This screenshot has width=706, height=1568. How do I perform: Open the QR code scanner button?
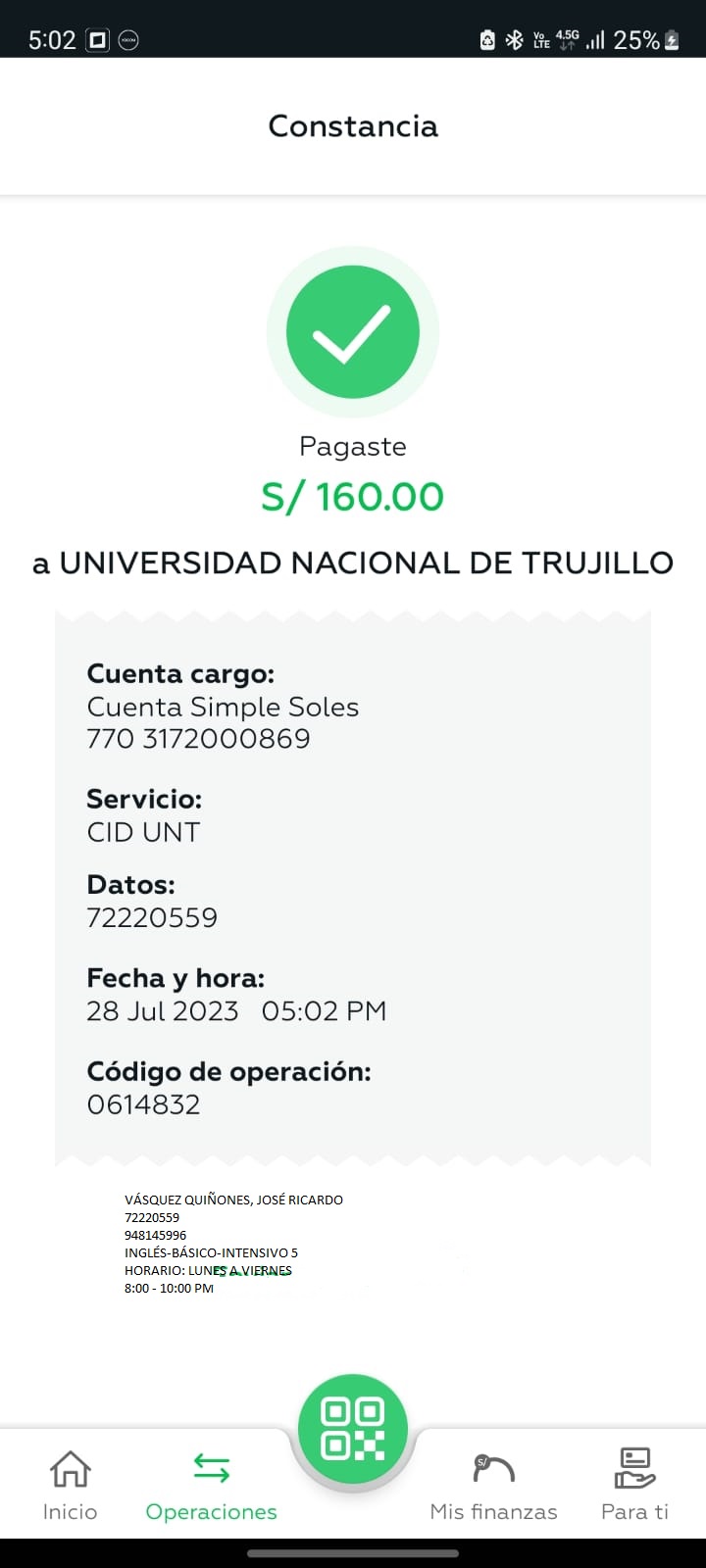(353, 1428)
